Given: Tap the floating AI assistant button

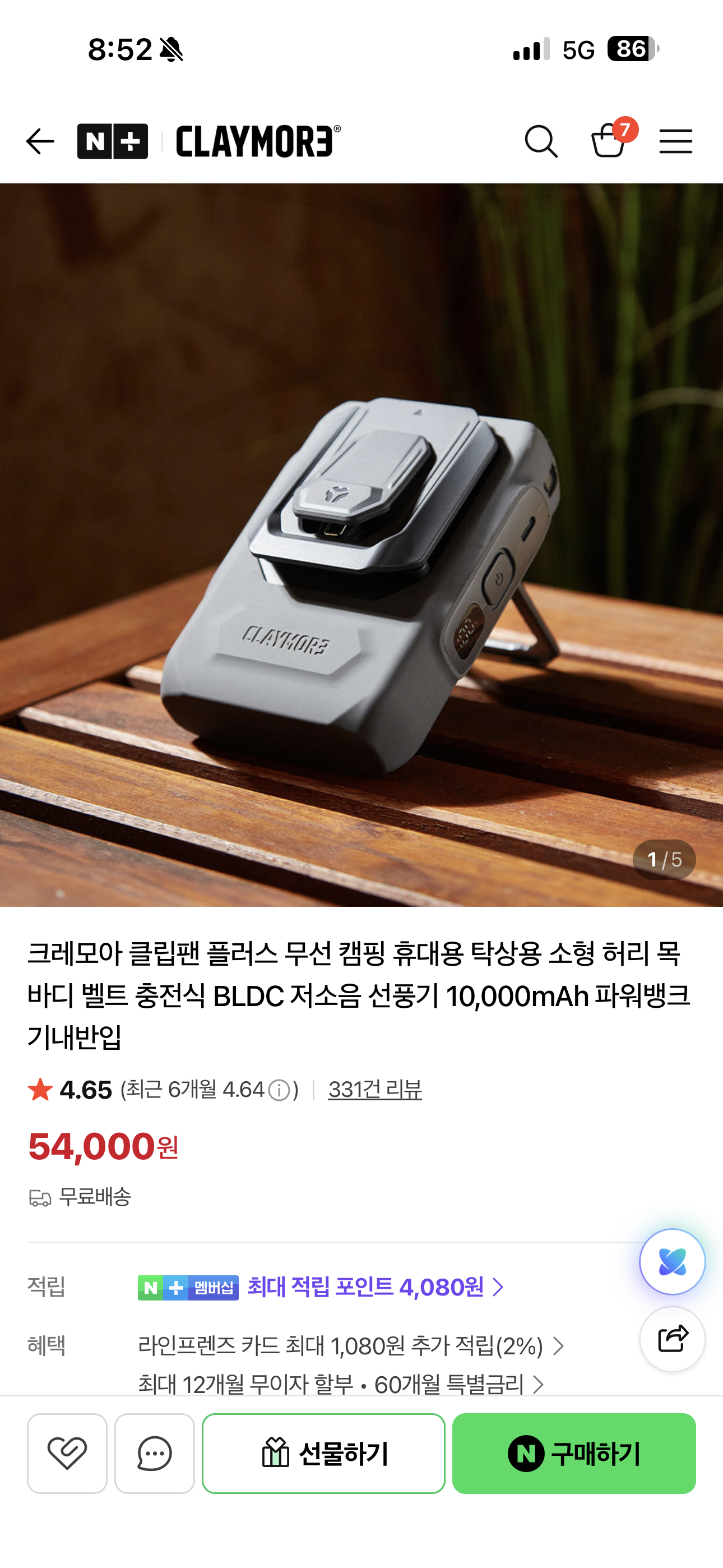Looking at the screenshot, I should (672, 1261).
